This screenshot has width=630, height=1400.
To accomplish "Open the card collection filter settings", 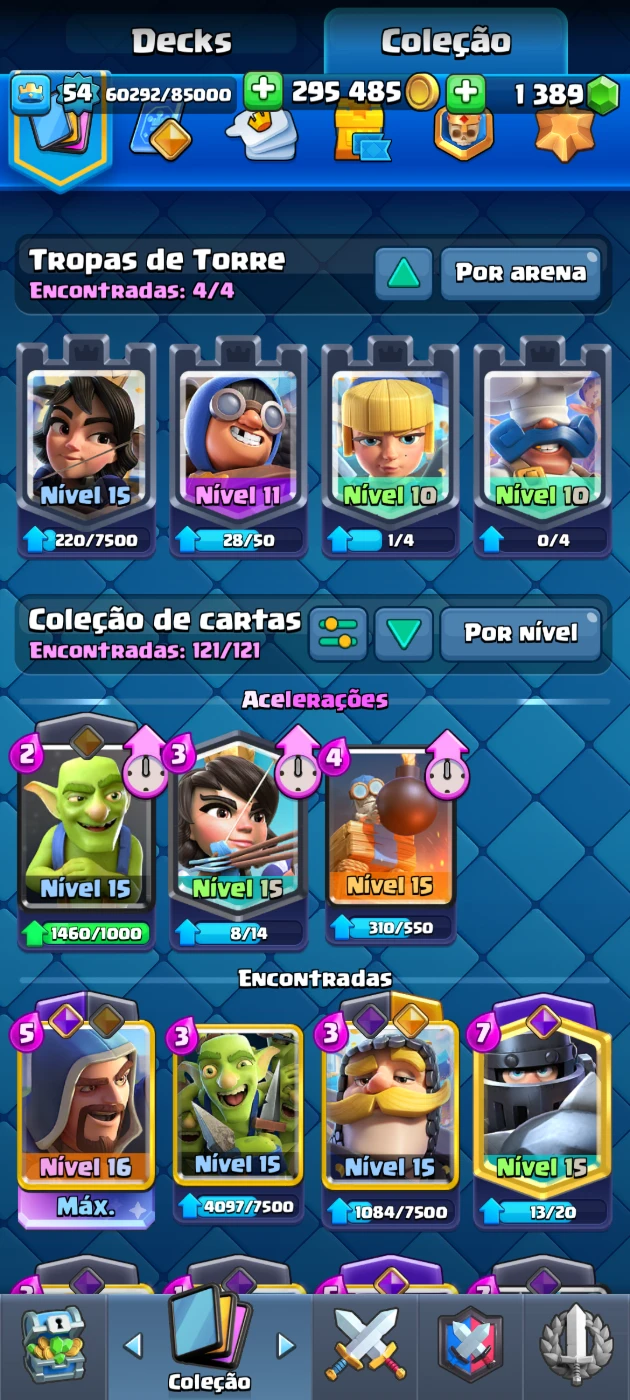I will click(338, 633).
